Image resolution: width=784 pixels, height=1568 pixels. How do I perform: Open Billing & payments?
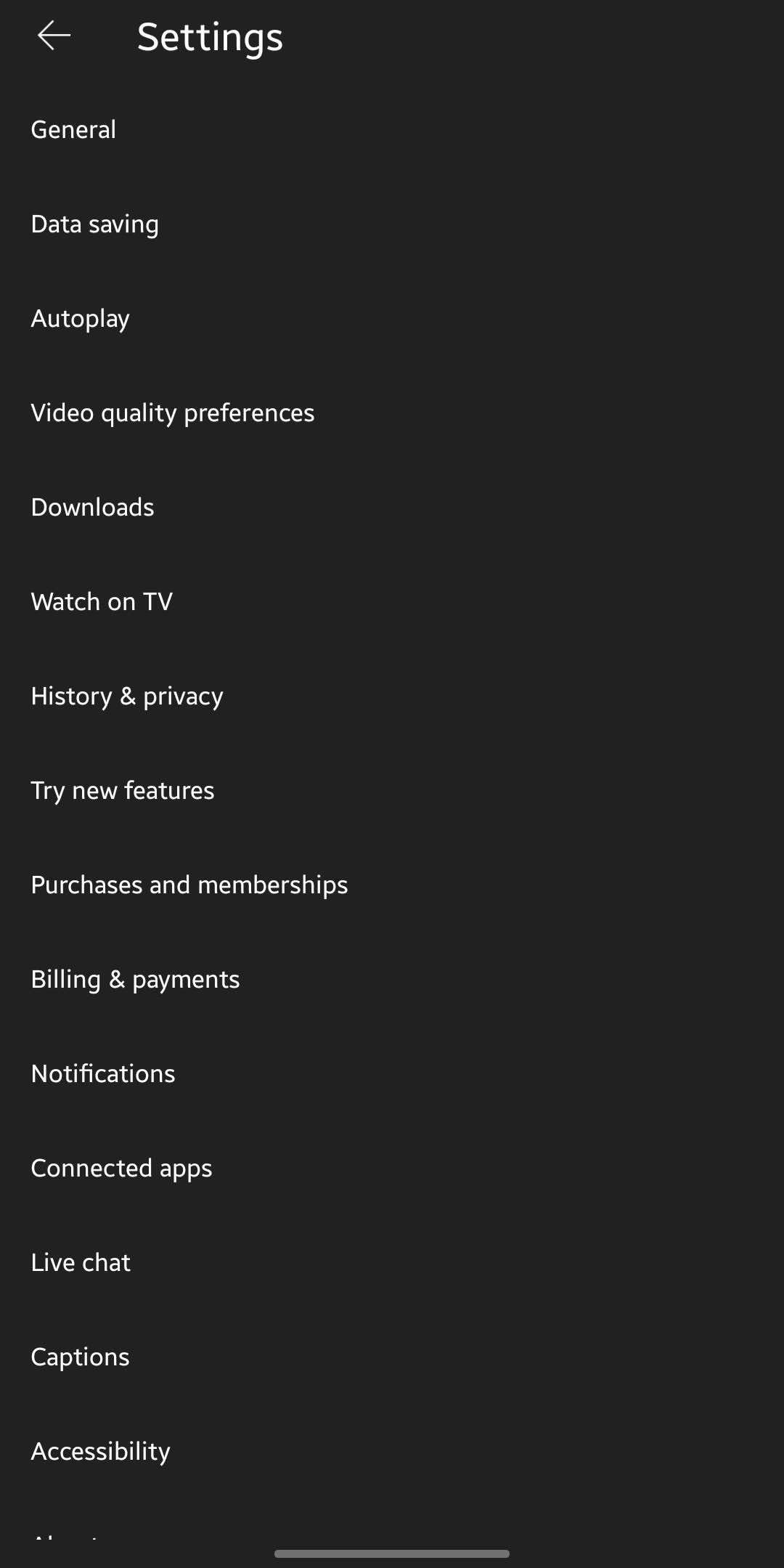(x=136, y=979)
